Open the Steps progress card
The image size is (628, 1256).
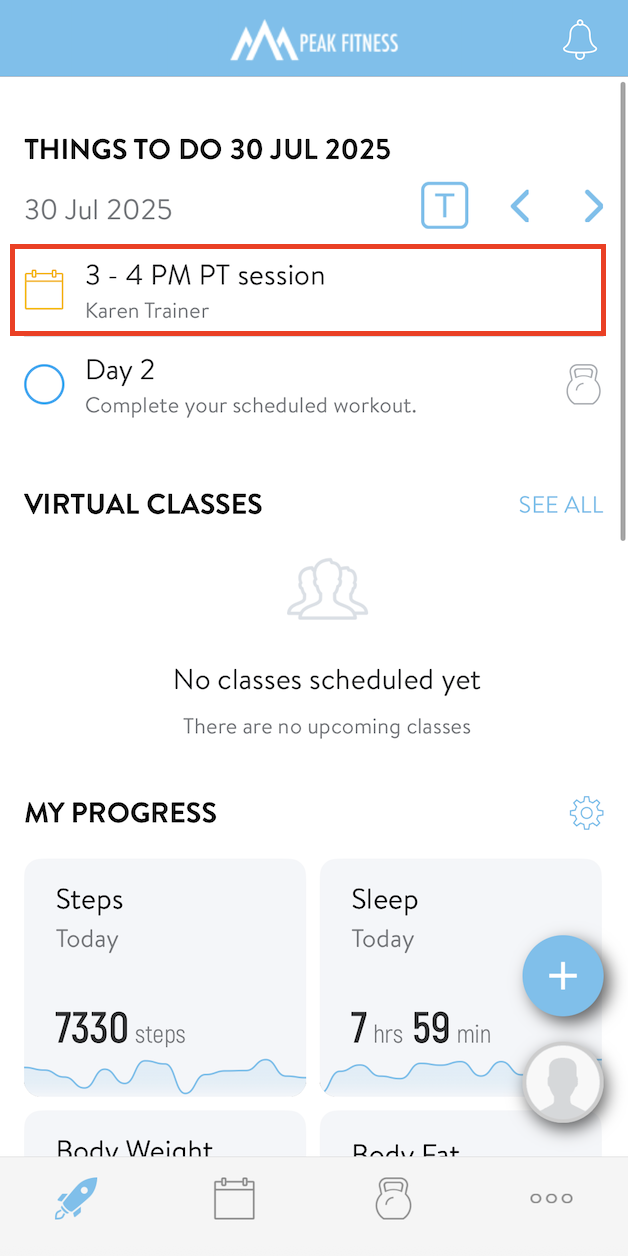tap(165, 977)
